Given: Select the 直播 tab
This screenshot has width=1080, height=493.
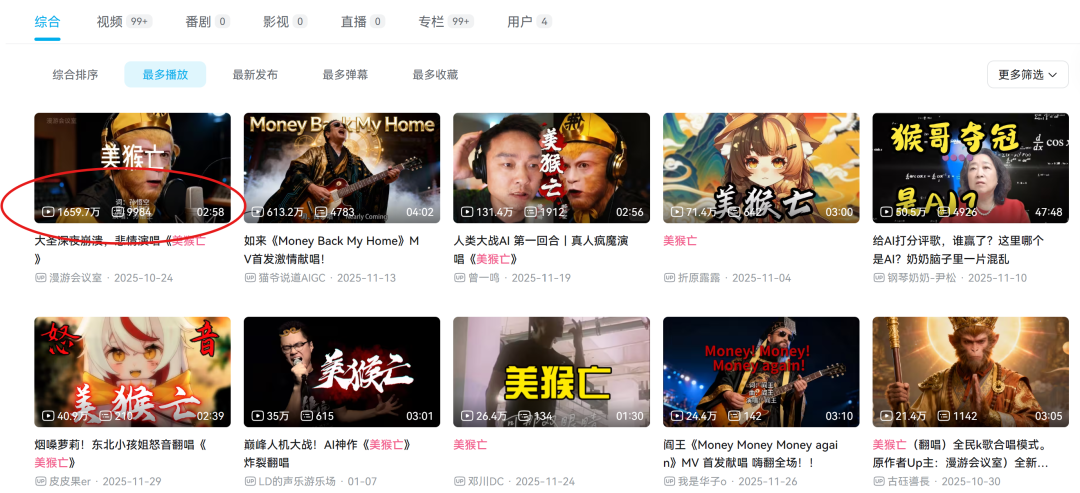Looking at the screenshot, I should click(x=353, y=21).
